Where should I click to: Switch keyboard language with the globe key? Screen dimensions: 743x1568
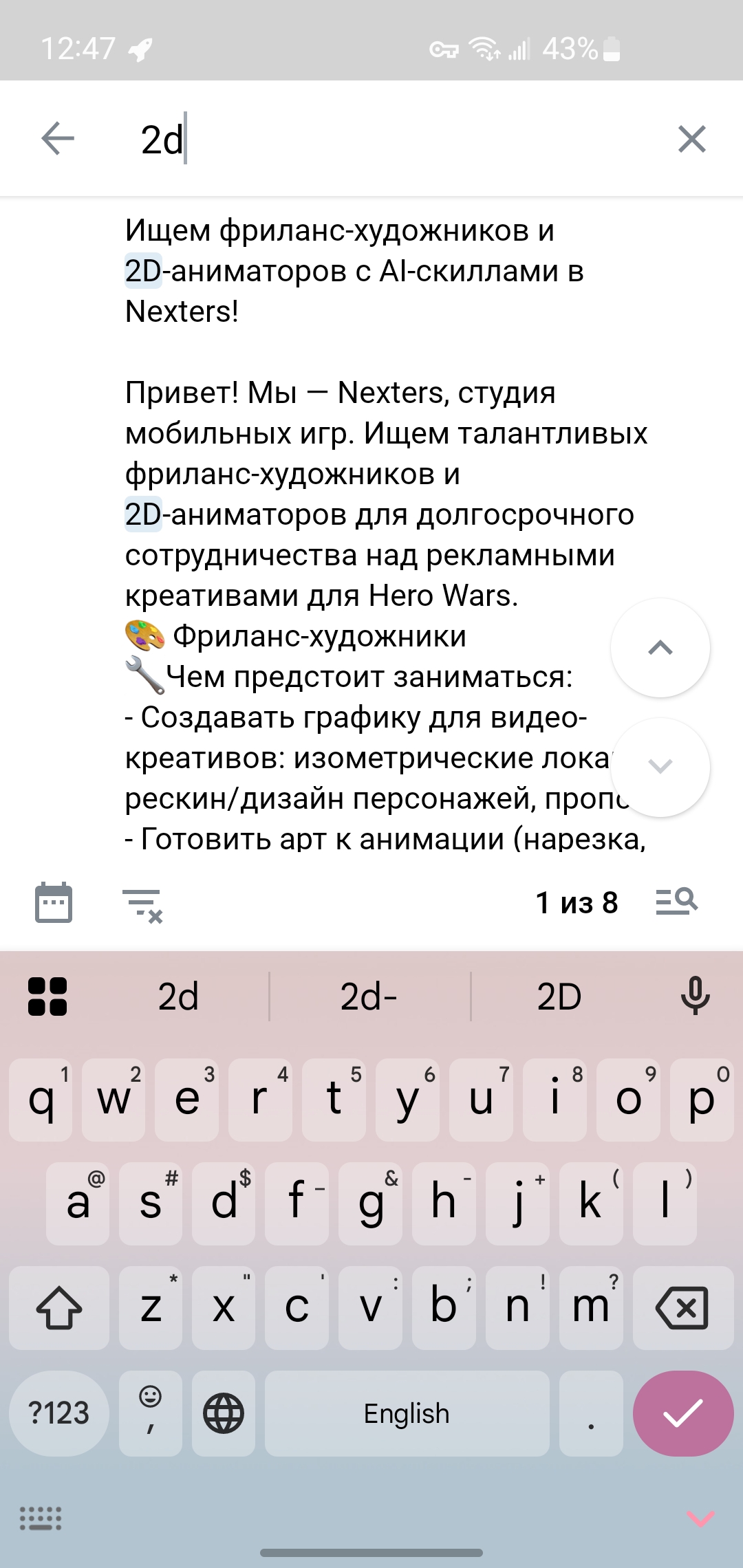[x=224, y=1413]
